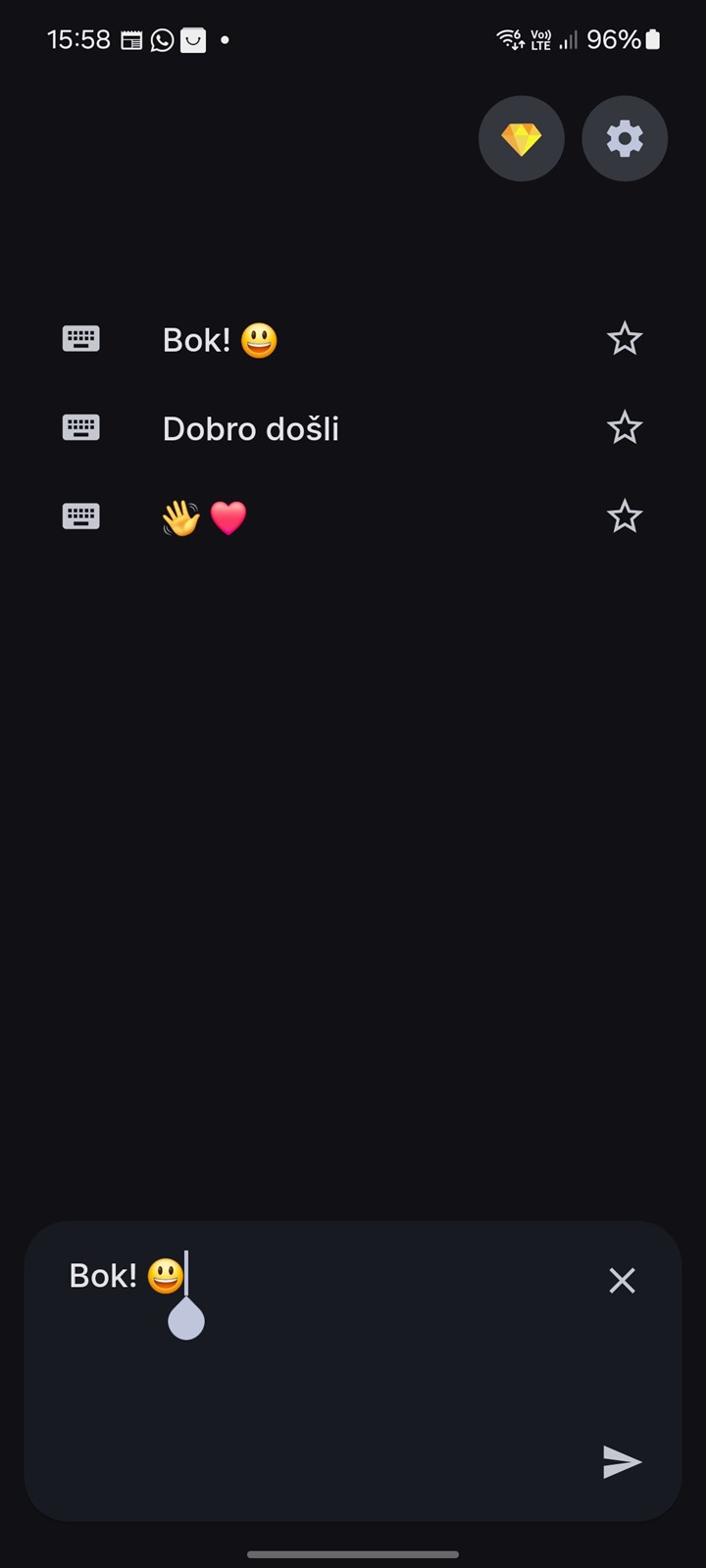
Task: Star the "Bok!" entry as favorite
Action: 625,339
